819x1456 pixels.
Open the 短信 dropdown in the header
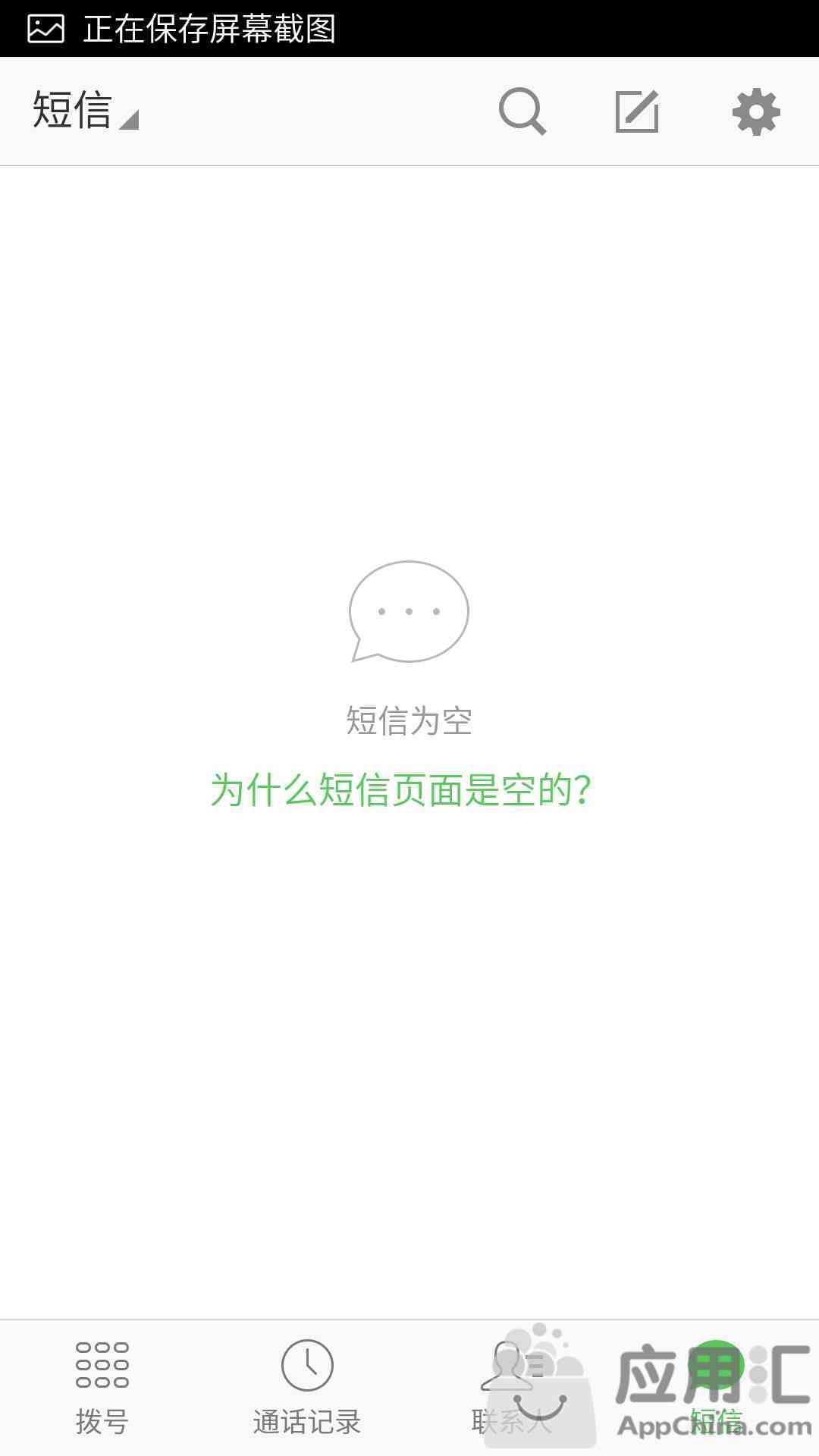[x=85, y=111]
